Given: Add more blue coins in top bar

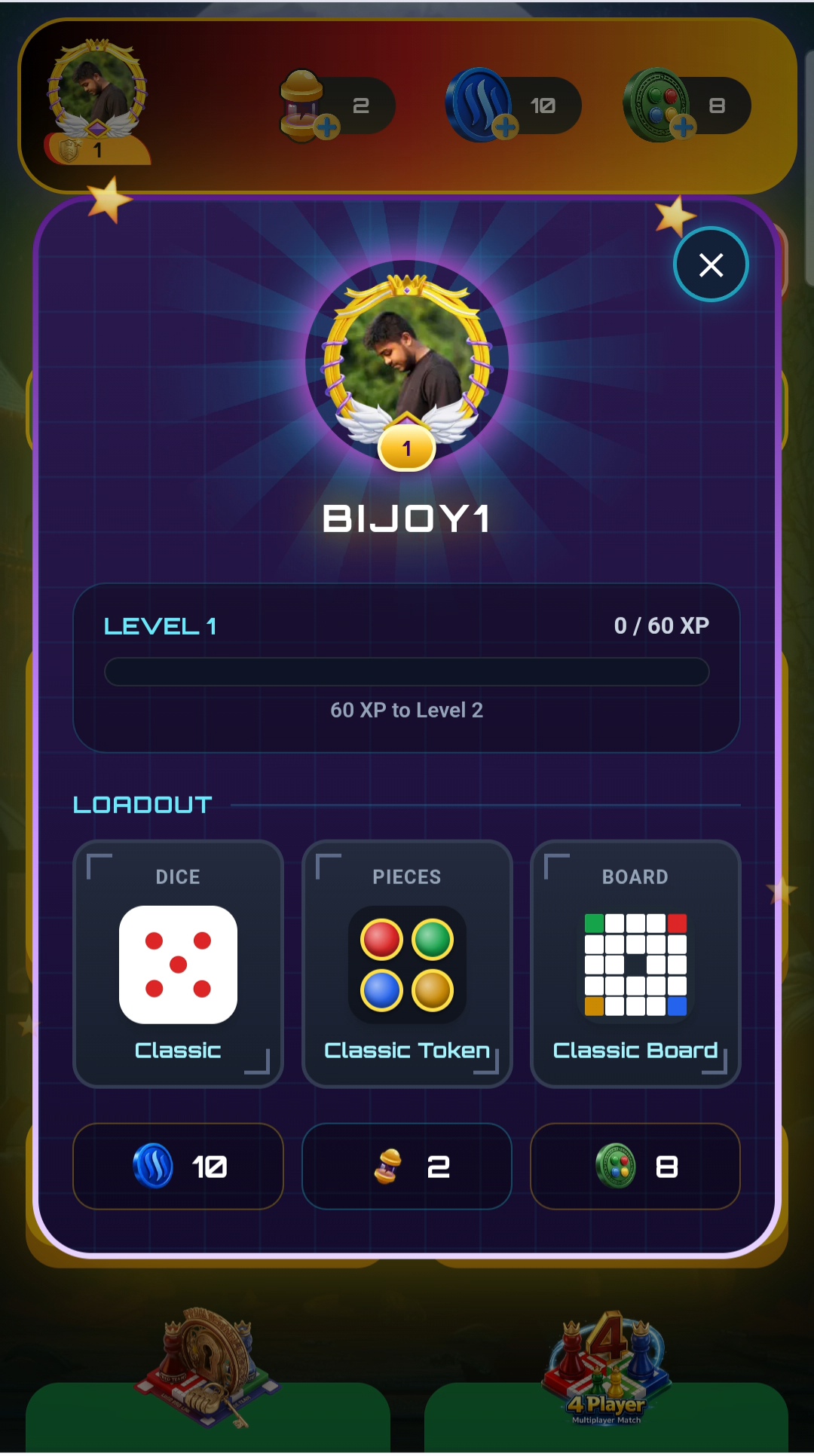Looking at the screenshot, I should (505, 128).
